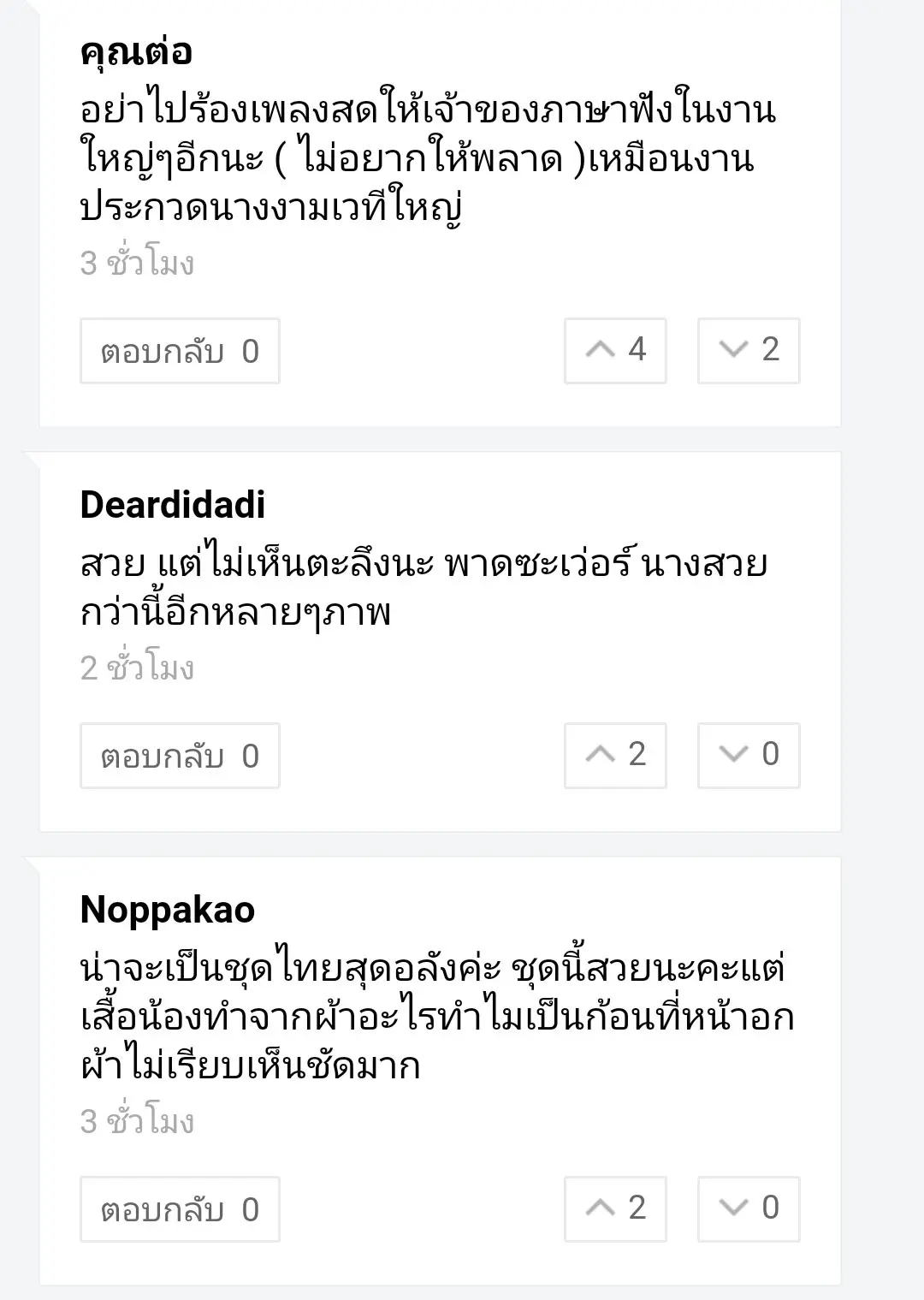The image size is (924, 1300).
Task: Upvote Deardidadi's comment
Action: coord(615,755)
